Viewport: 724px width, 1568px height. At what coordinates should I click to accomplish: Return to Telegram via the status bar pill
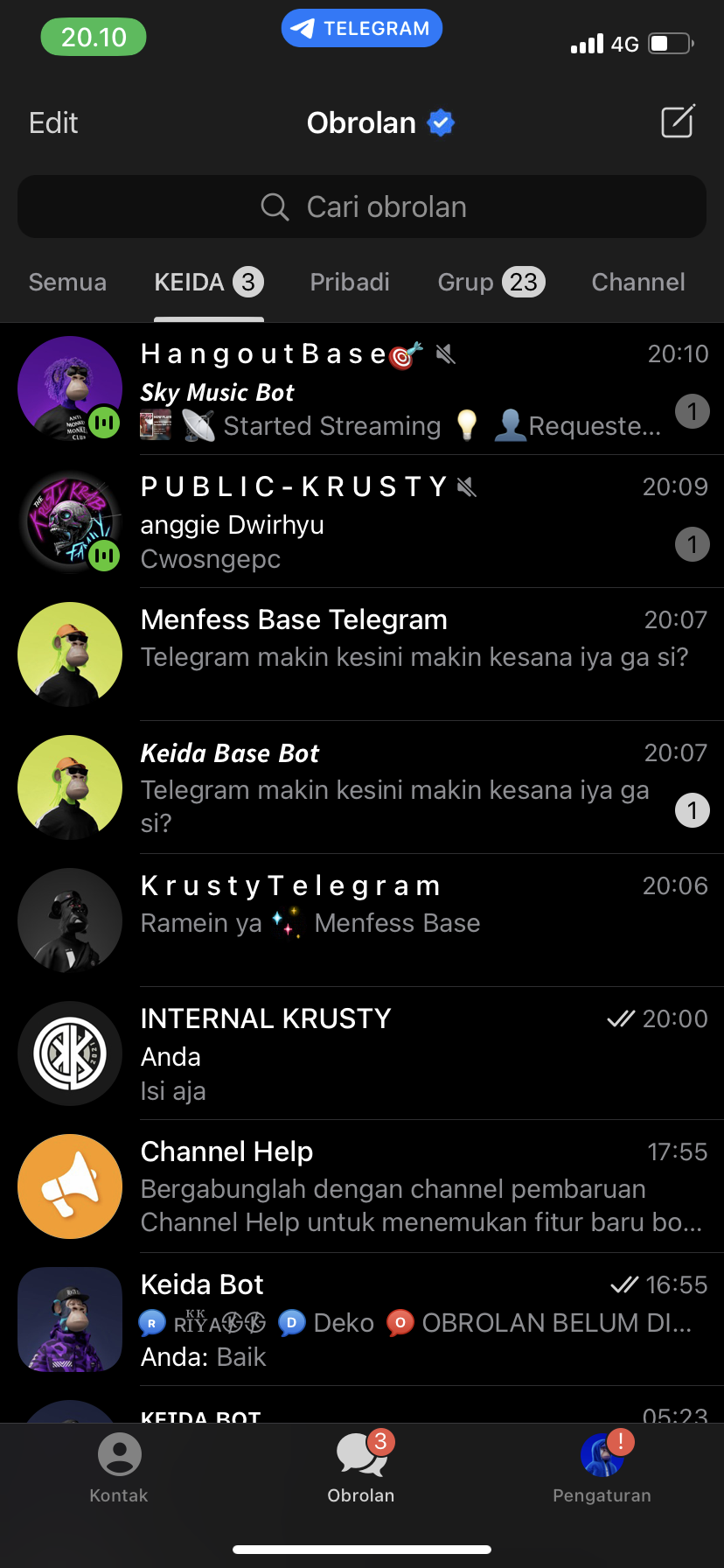tap(361, 28)
